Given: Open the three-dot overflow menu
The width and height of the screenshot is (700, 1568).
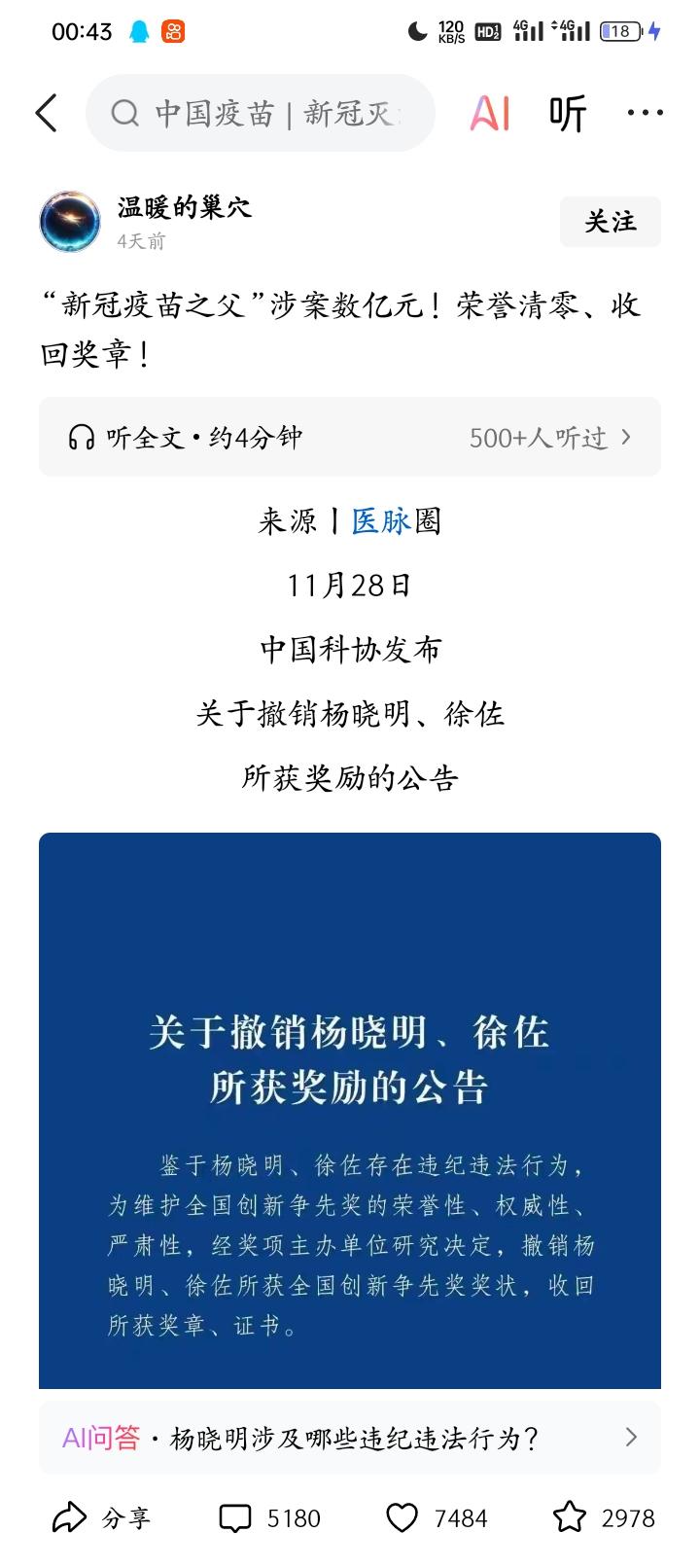Looking at the screenshot, I should click(645, 113).
